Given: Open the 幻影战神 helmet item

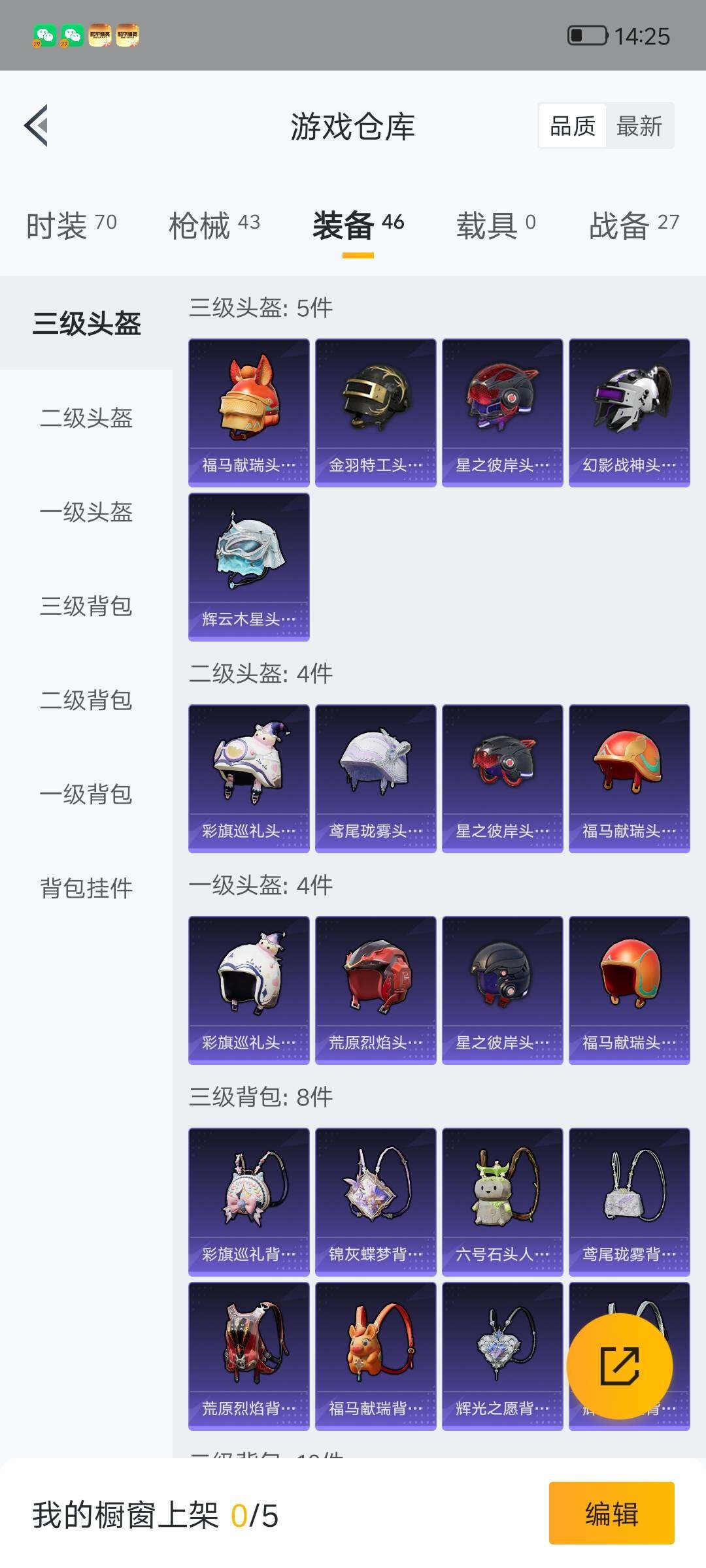Looking at the screenshot, I should [x=629, y=410].
